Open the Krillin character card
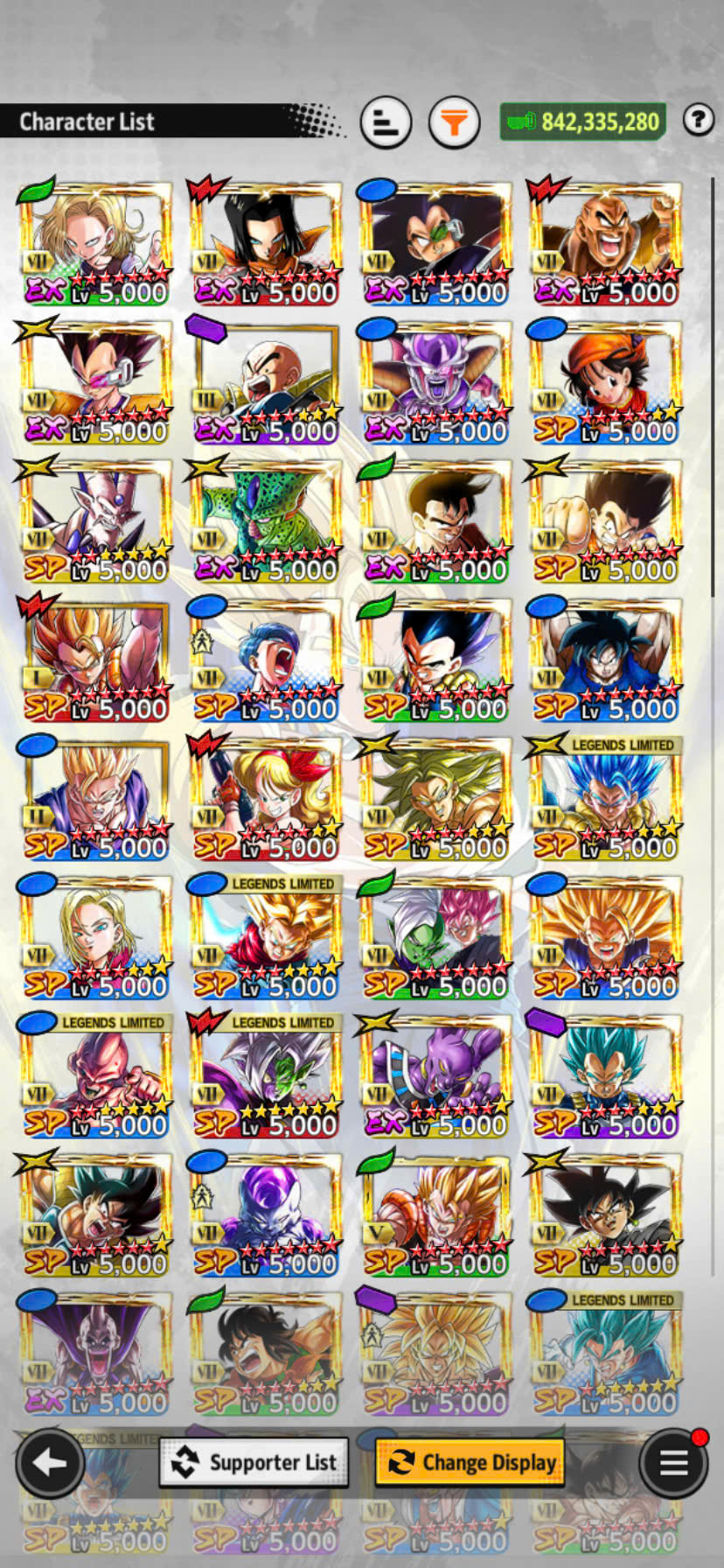 tap(266, 382)
